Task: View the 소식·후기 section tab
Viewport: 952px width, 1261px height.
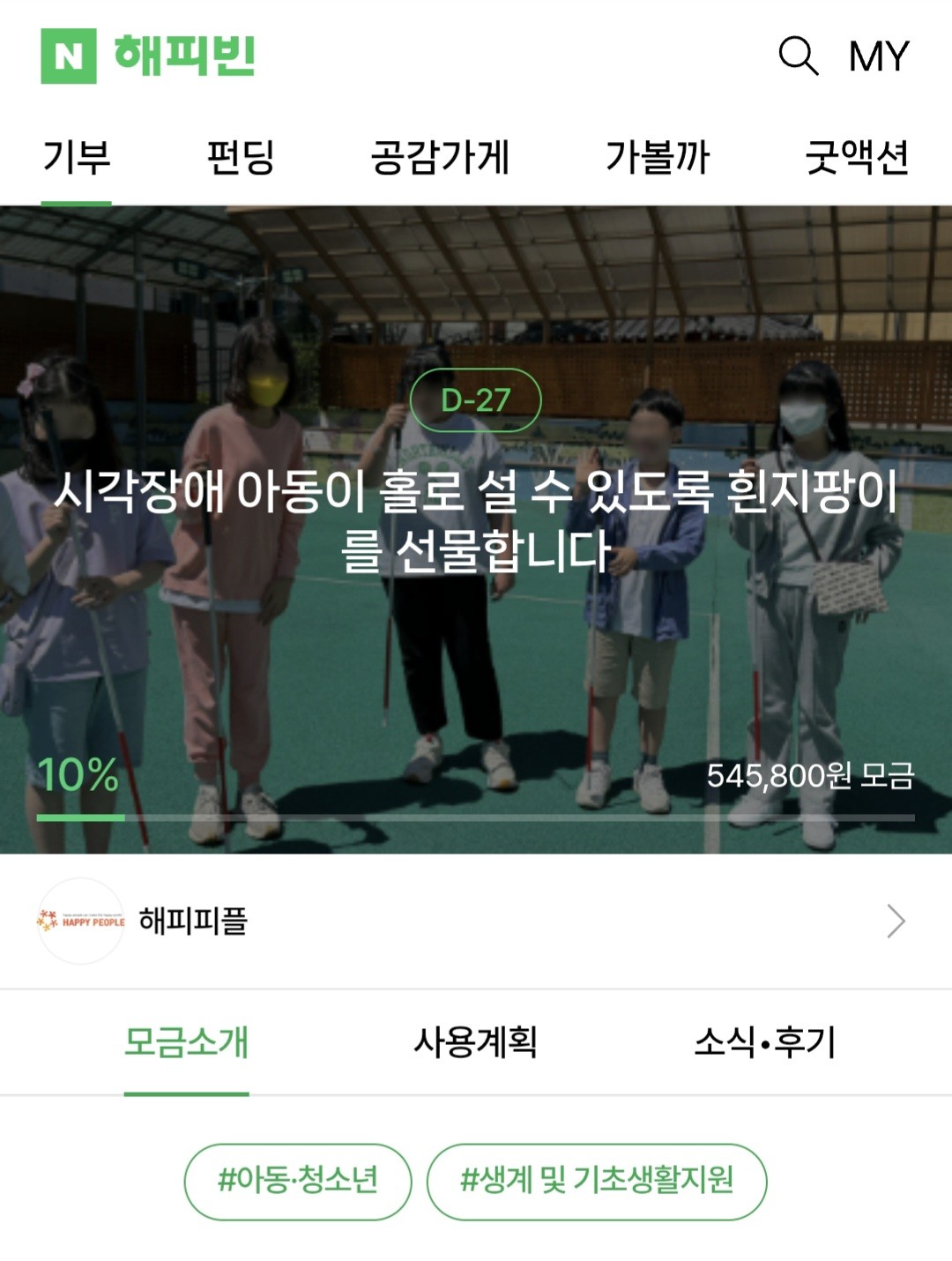Action: pos(764,1042)
